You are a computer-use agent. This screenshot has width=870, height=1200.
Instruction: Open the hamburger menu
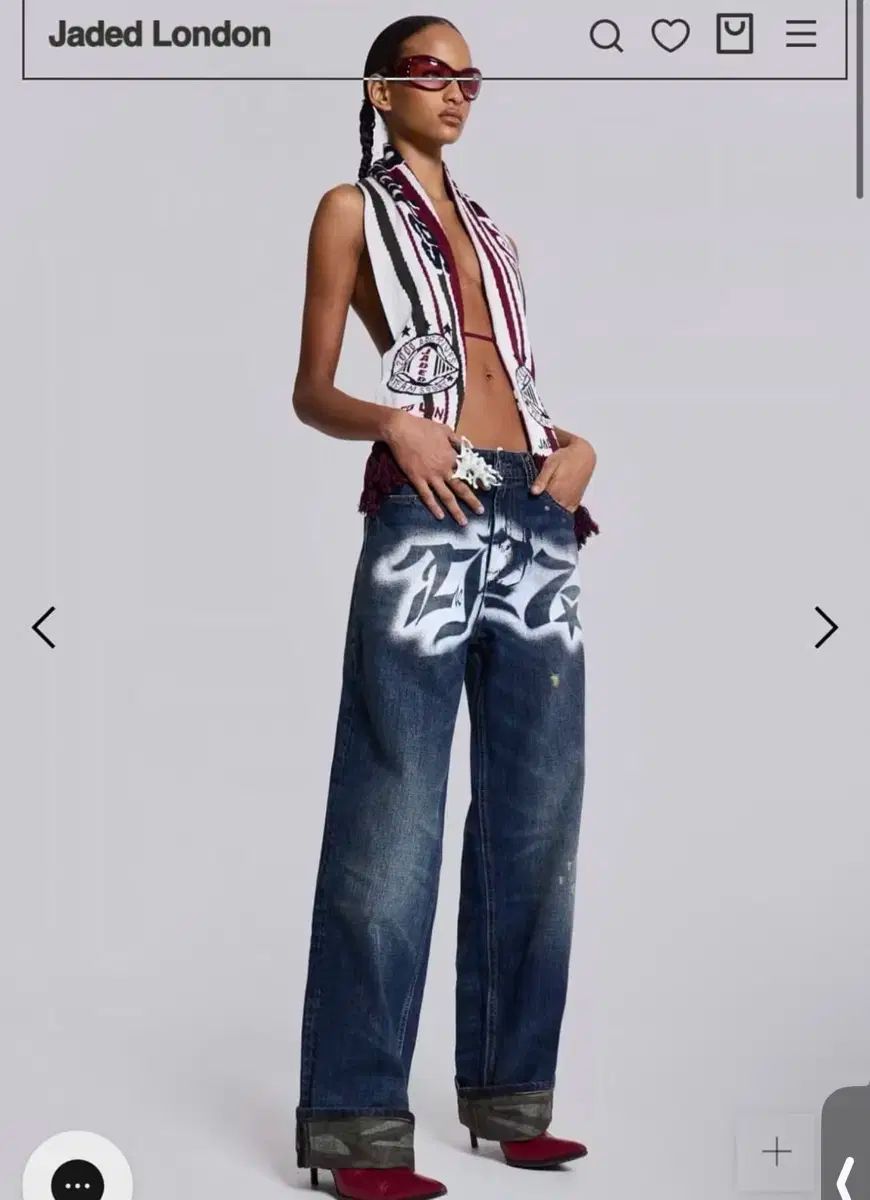(801, 35)
